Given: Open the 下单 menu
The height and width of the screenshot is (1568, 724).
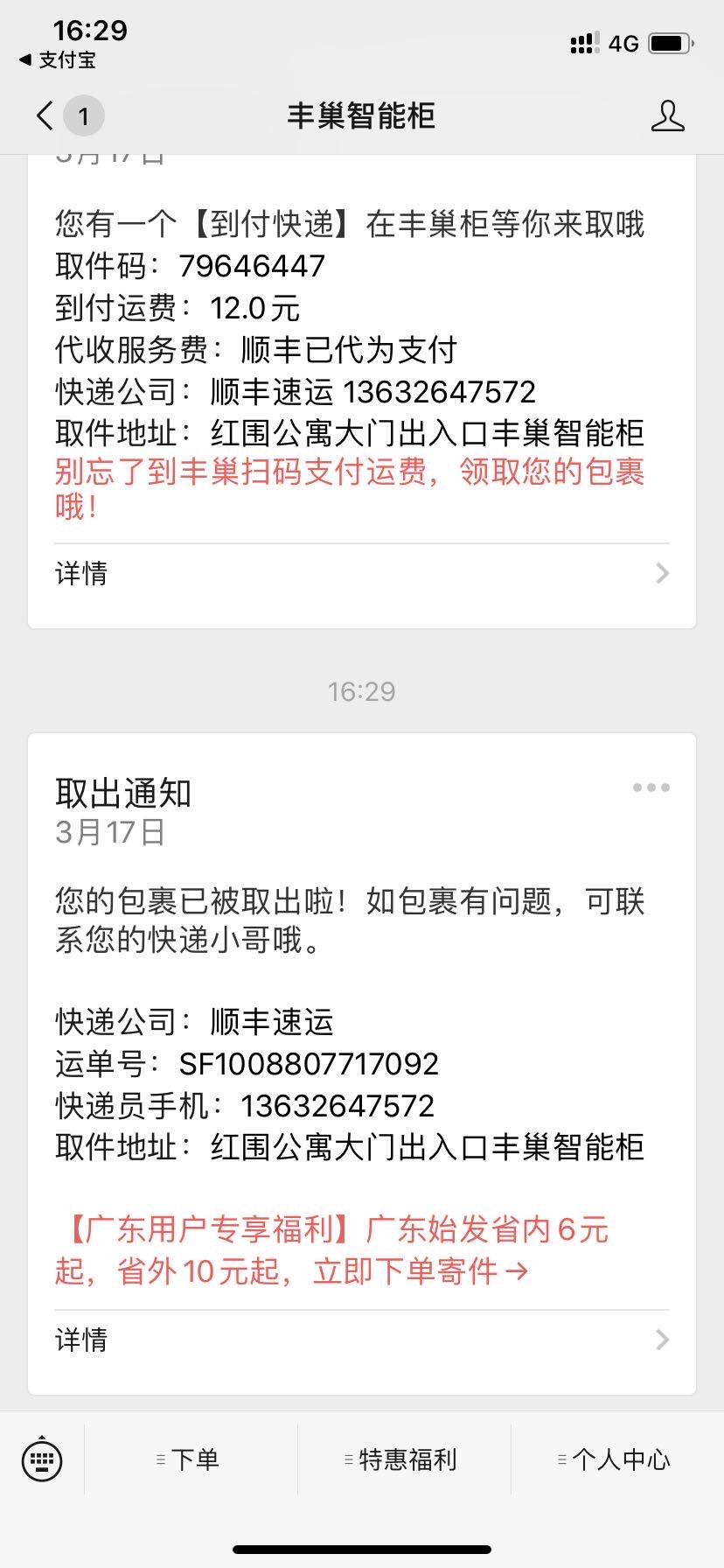Looking at the screenshot, I should click(191, 1459).
